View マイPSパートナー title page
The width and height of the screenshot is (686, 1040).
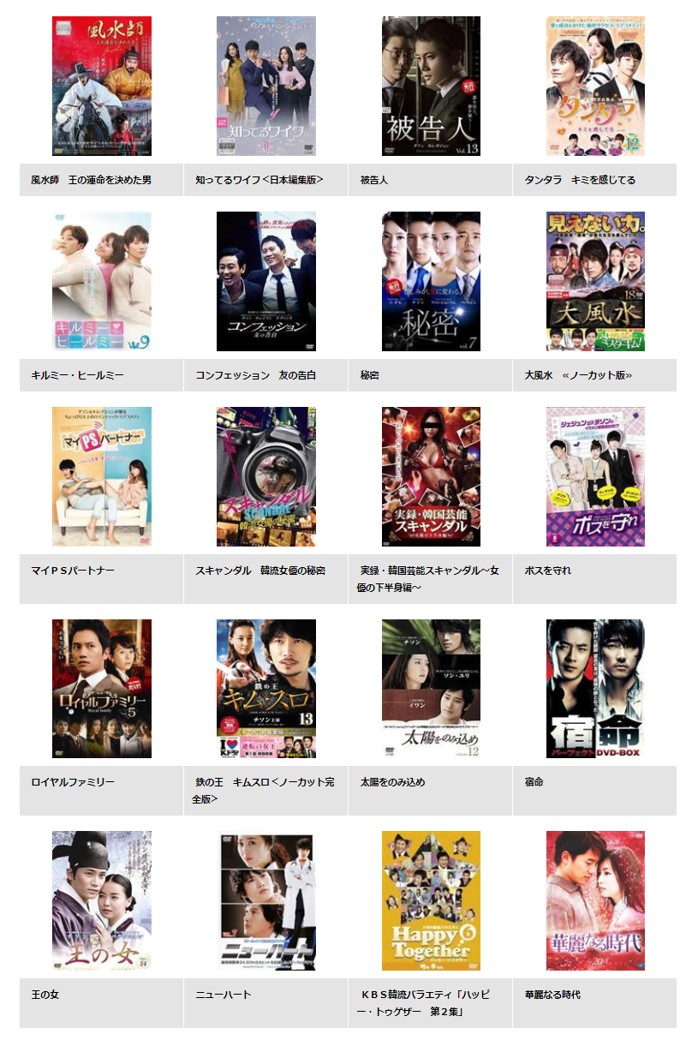101,476
